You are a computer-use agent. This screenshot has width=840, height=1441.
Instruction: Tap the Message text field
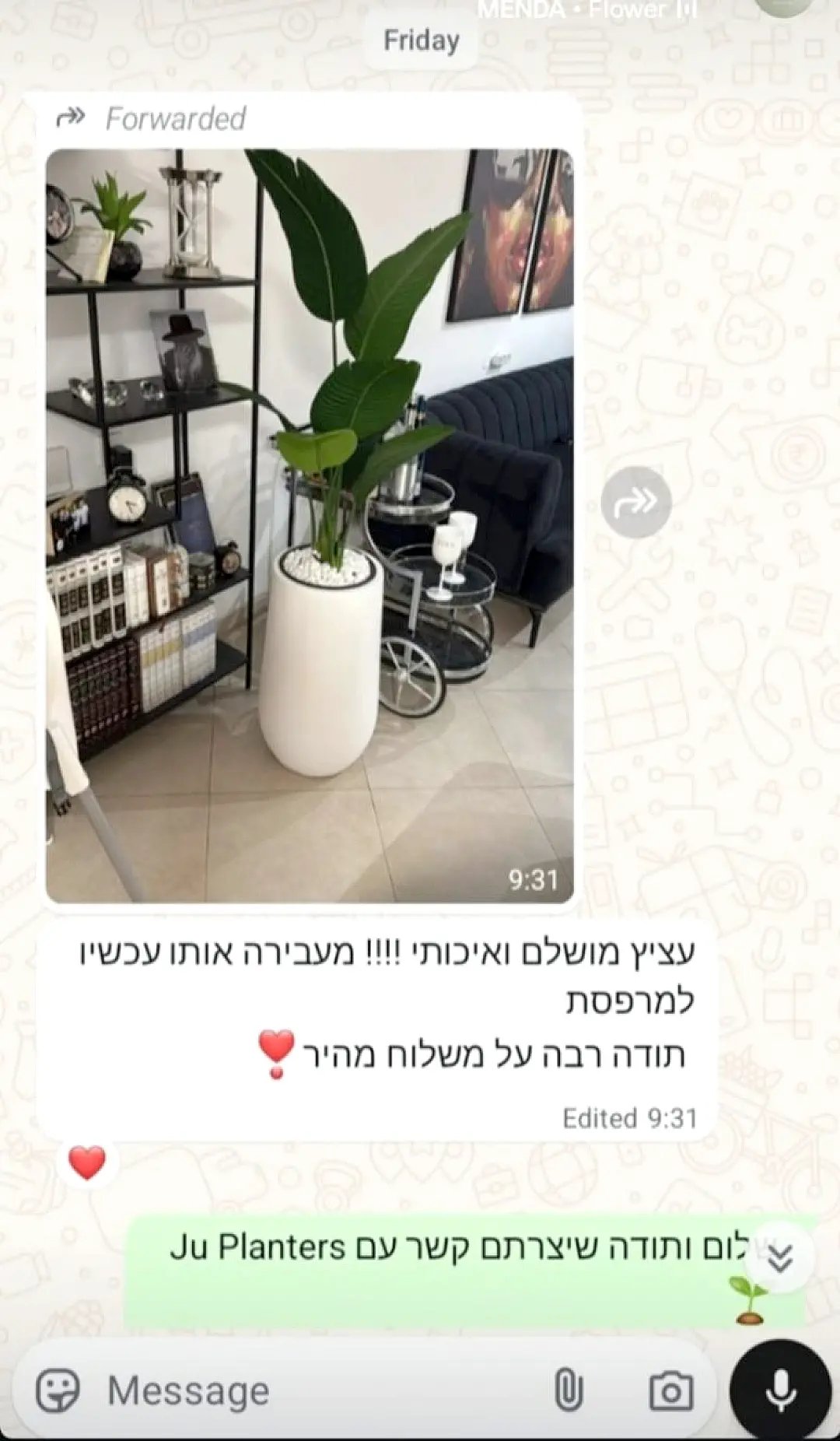(311, 1390)
